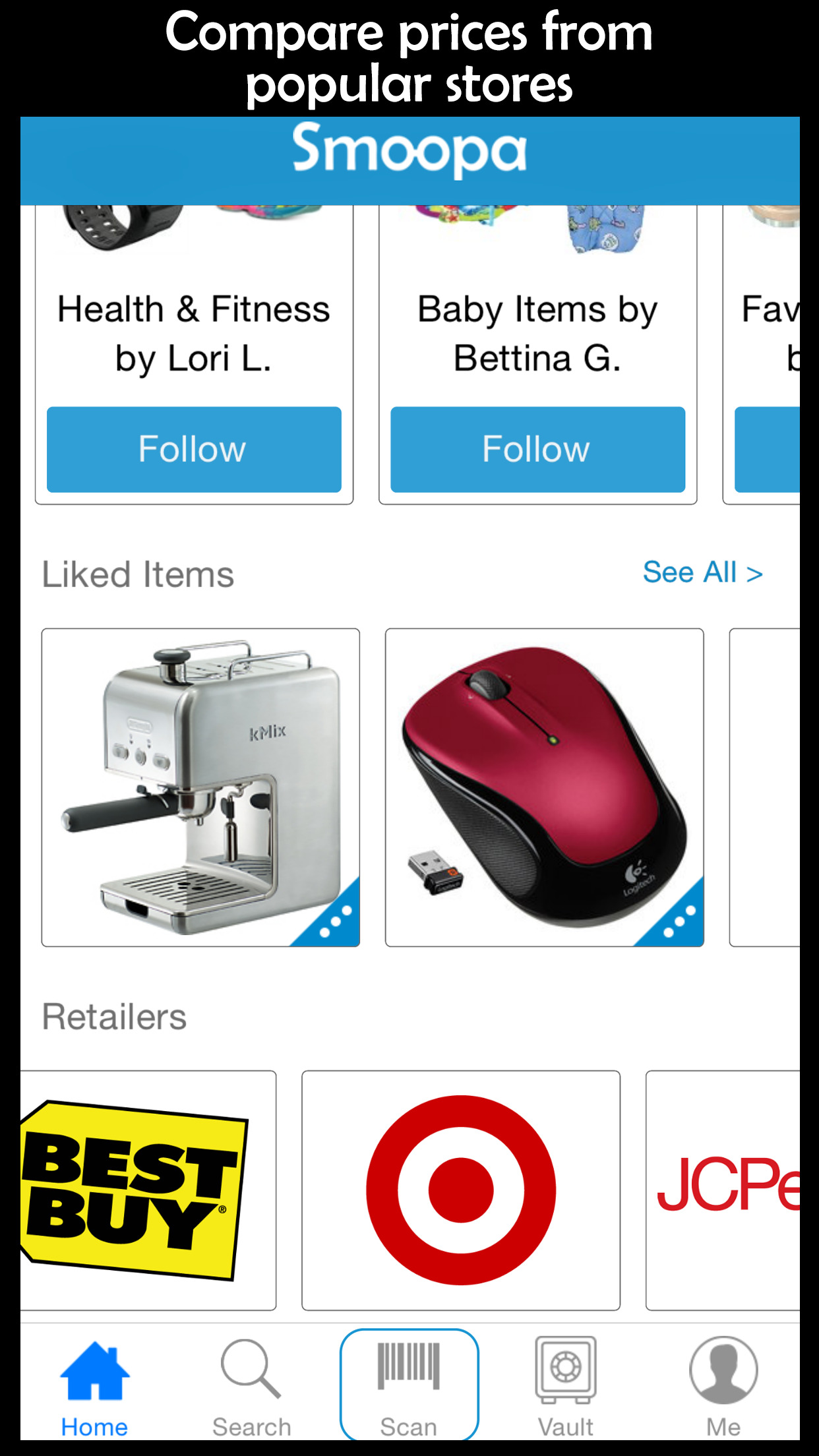Open the Target retailer card
This screenshot has width=819, height=1456.
click(461, 1190)
